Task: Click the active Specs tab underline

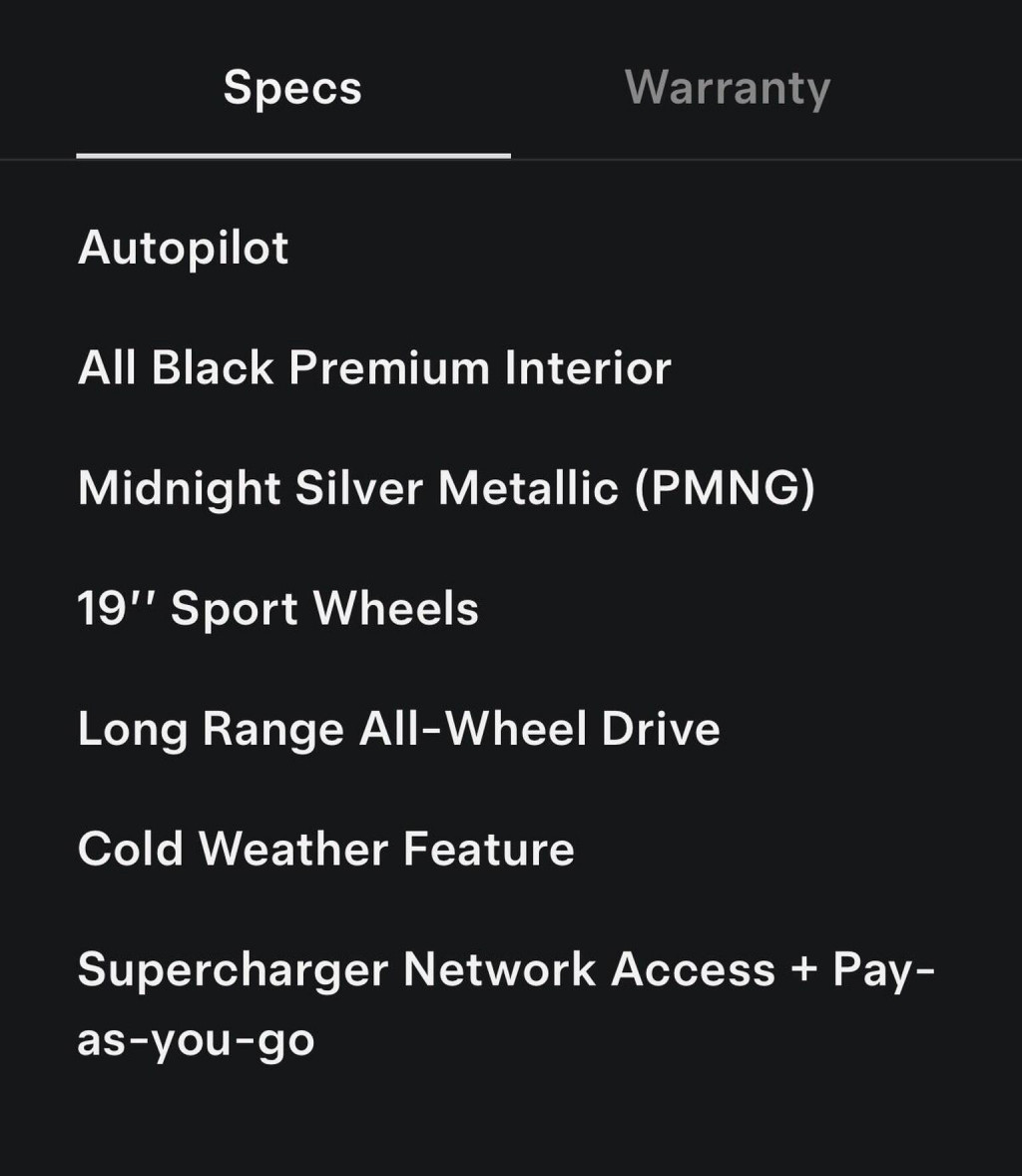Action: click(291, 155)
